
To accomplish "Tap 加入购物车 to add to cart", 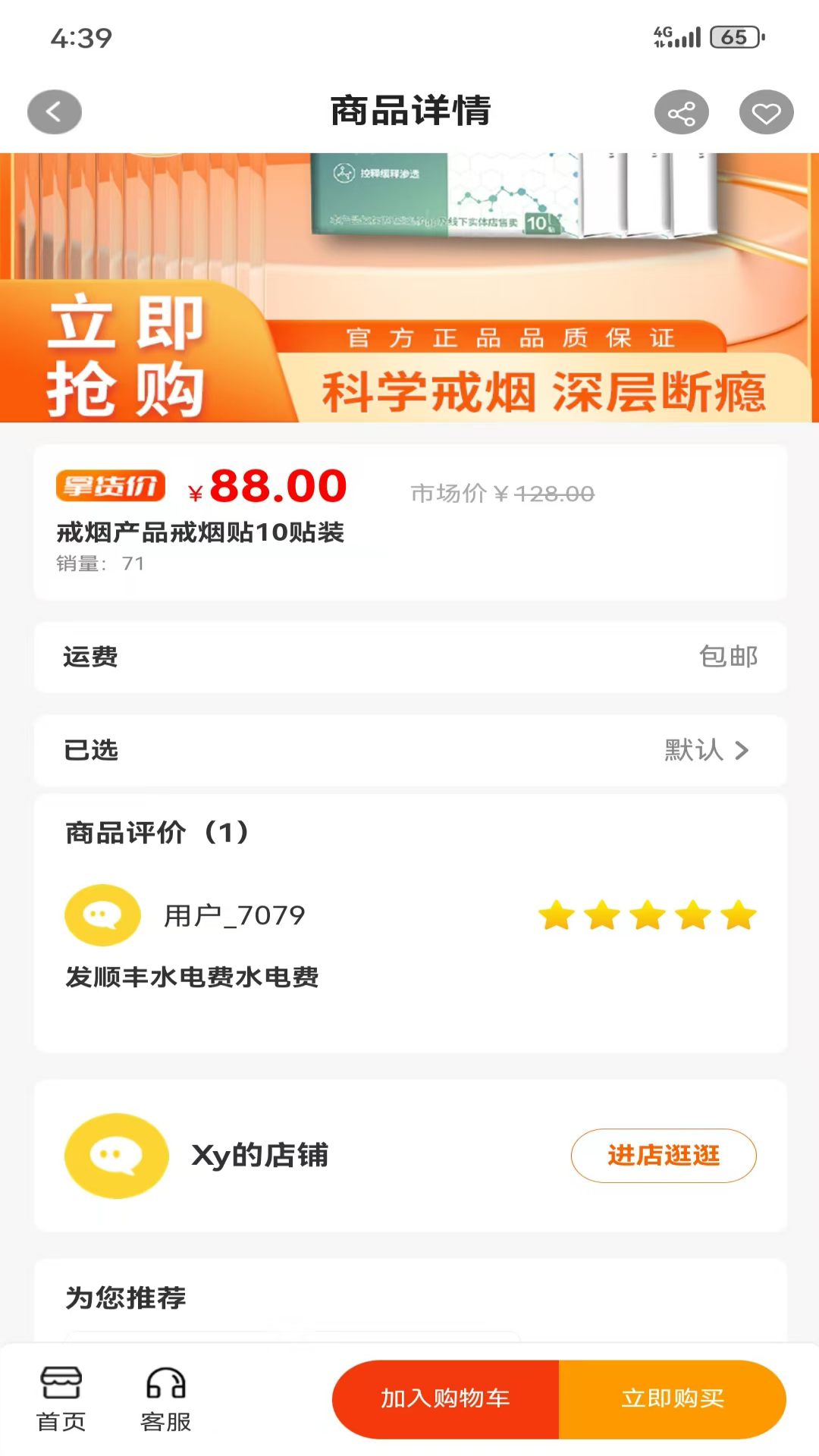I will 446,1398.
